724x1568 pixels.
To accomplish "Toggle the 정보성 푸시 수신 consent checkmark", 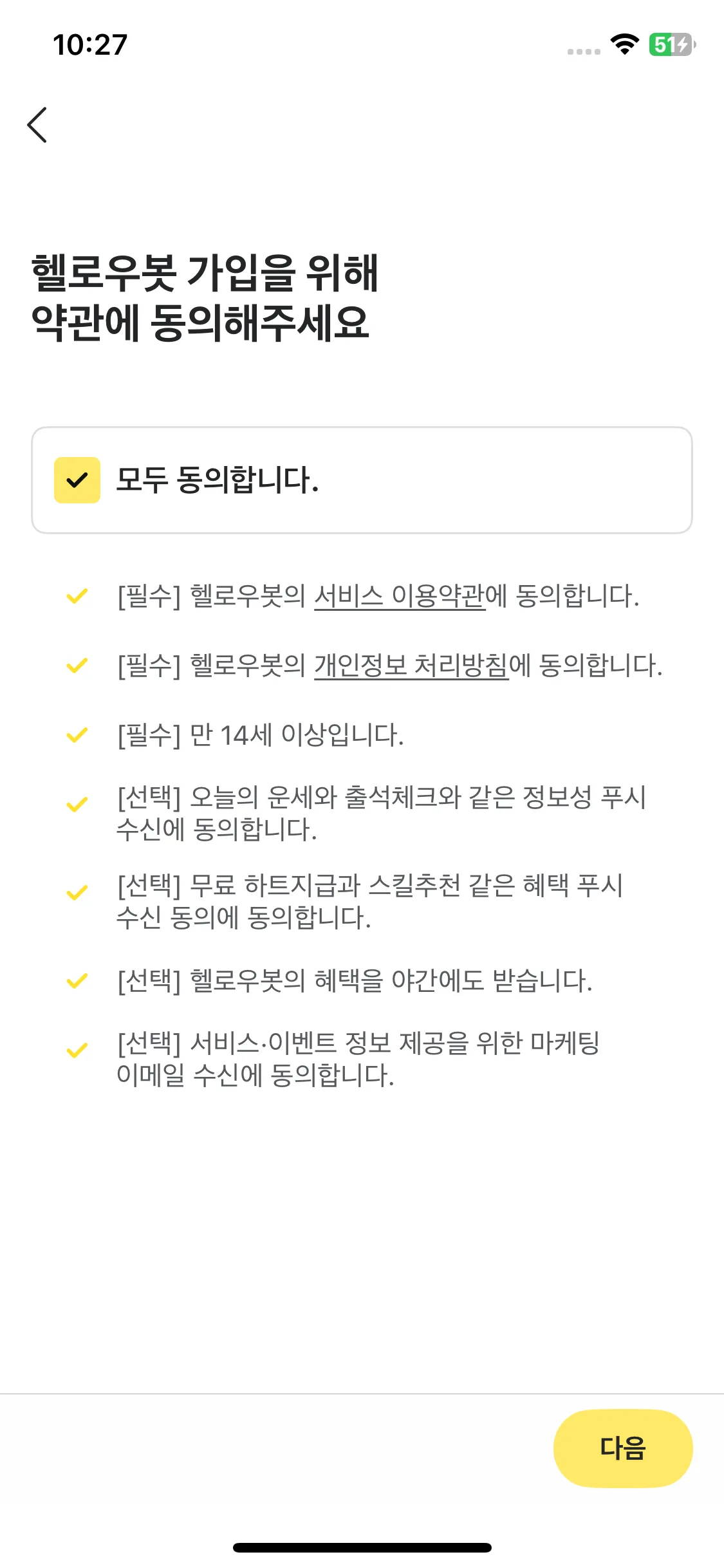I will (77, 805).
